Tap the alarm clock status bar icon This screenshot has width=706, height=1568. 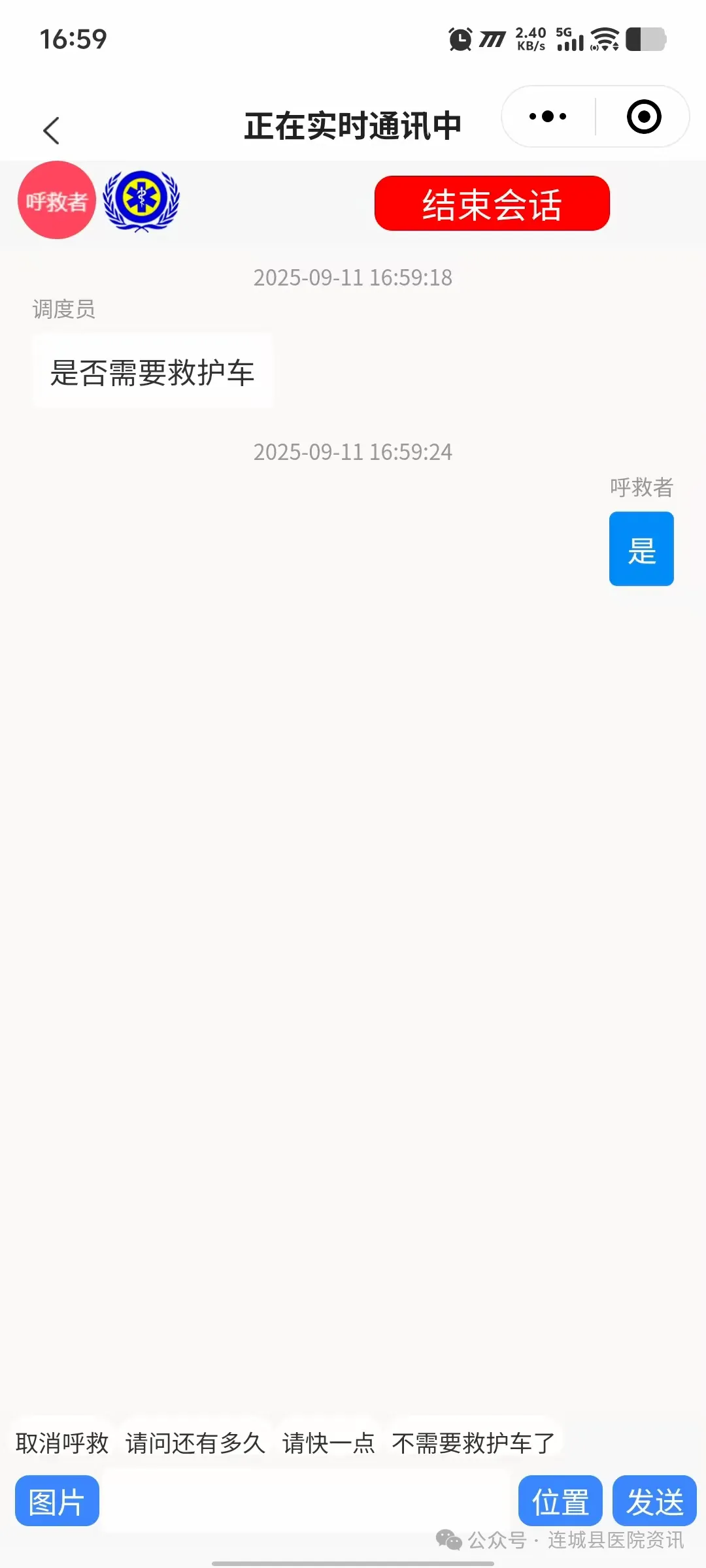coord(460,39)
